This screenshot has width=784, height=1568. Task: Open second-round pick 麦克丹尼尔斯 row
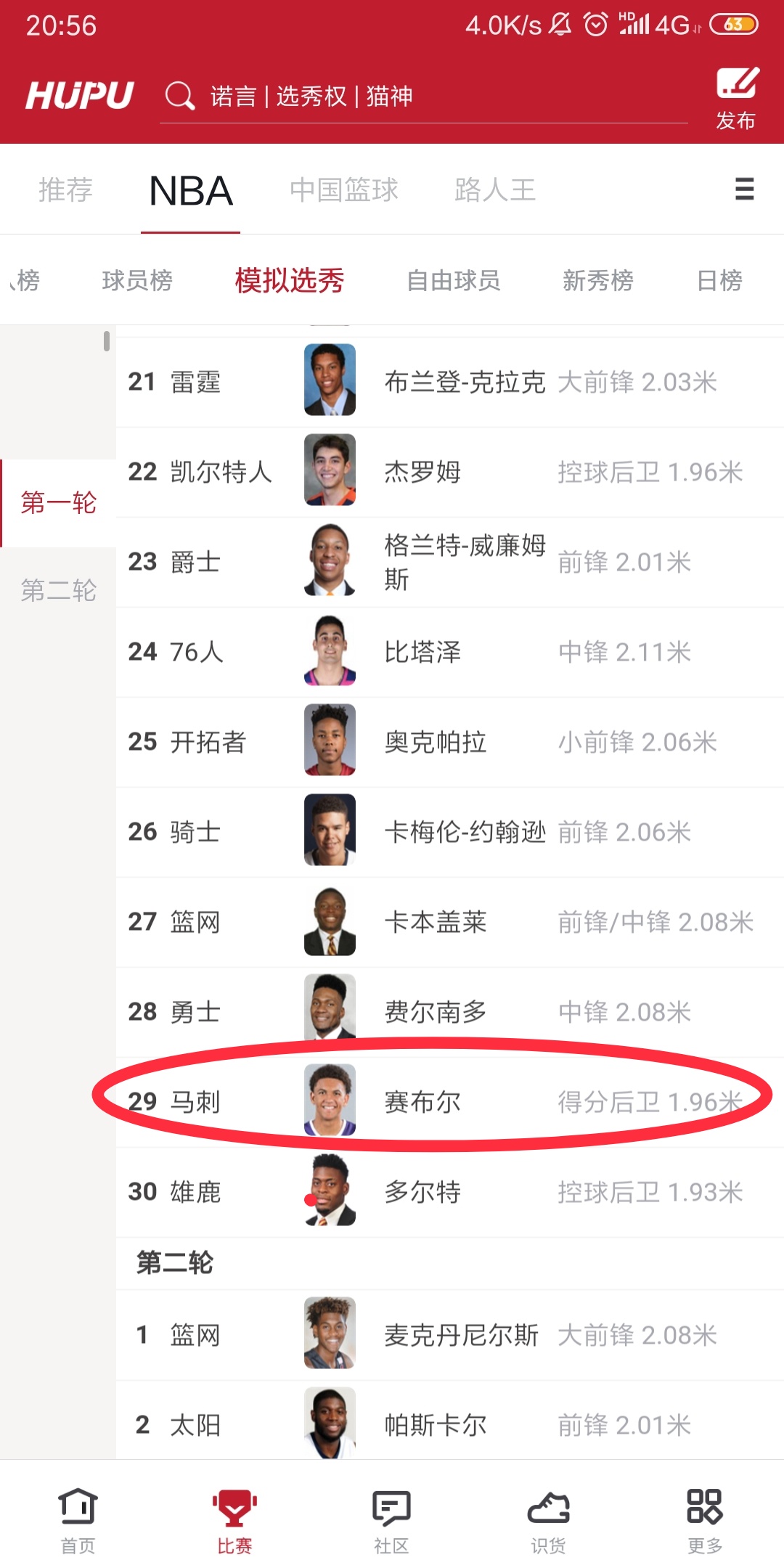pos(449,1335)
